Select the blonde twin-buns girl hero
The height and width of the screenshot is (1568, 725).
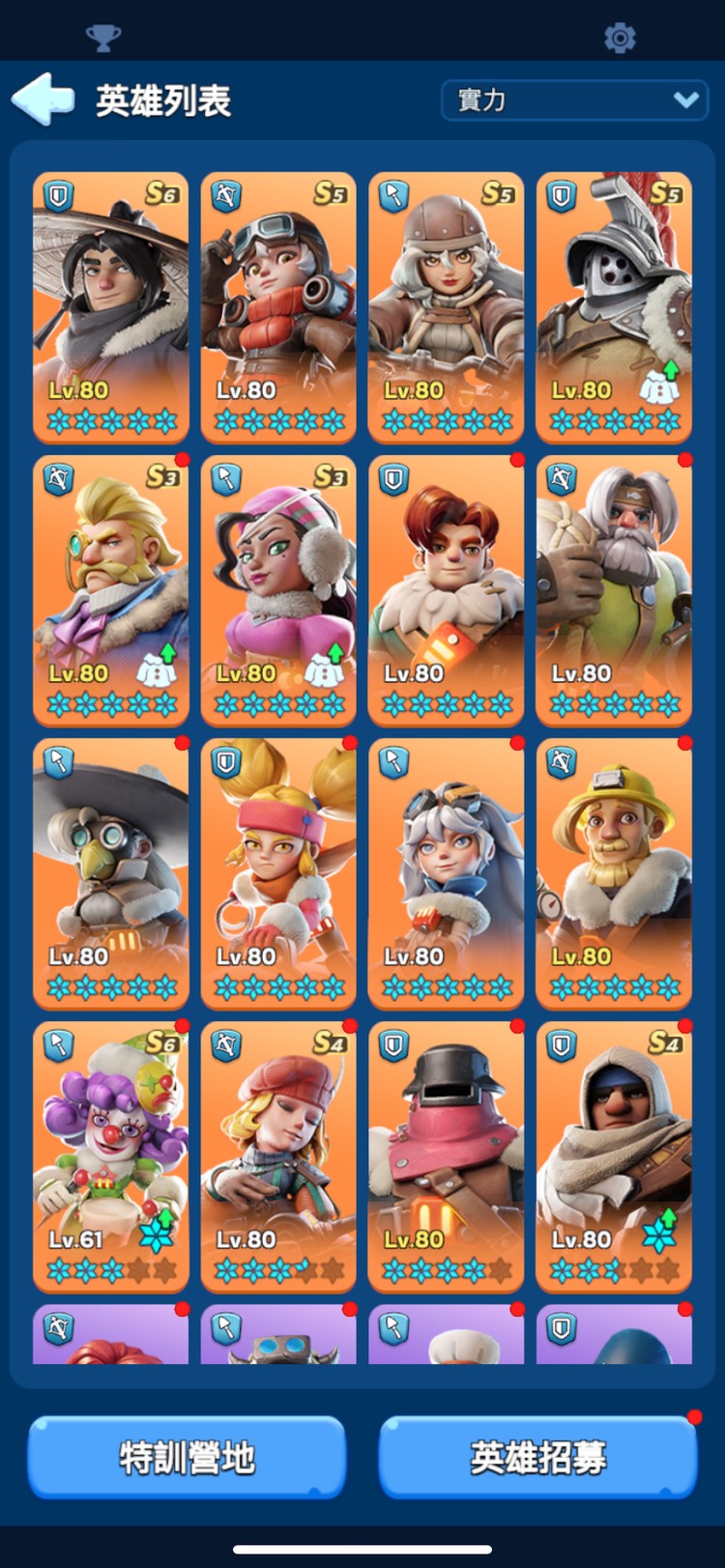pos(278,873)
